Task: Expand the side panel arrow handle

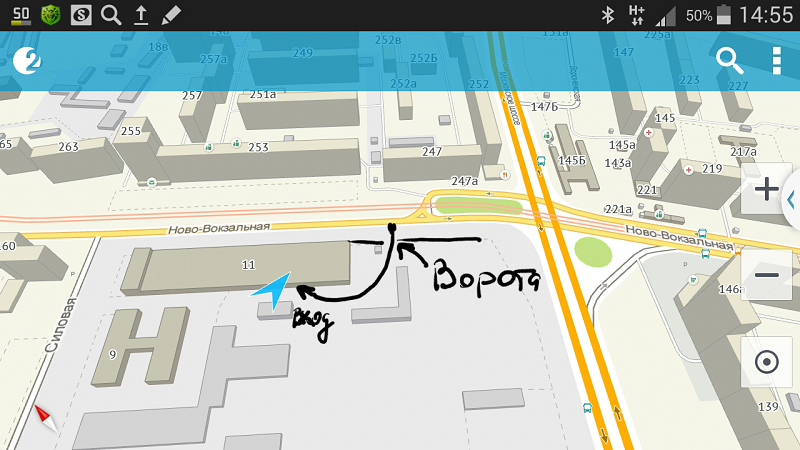Action: [792, 199]
